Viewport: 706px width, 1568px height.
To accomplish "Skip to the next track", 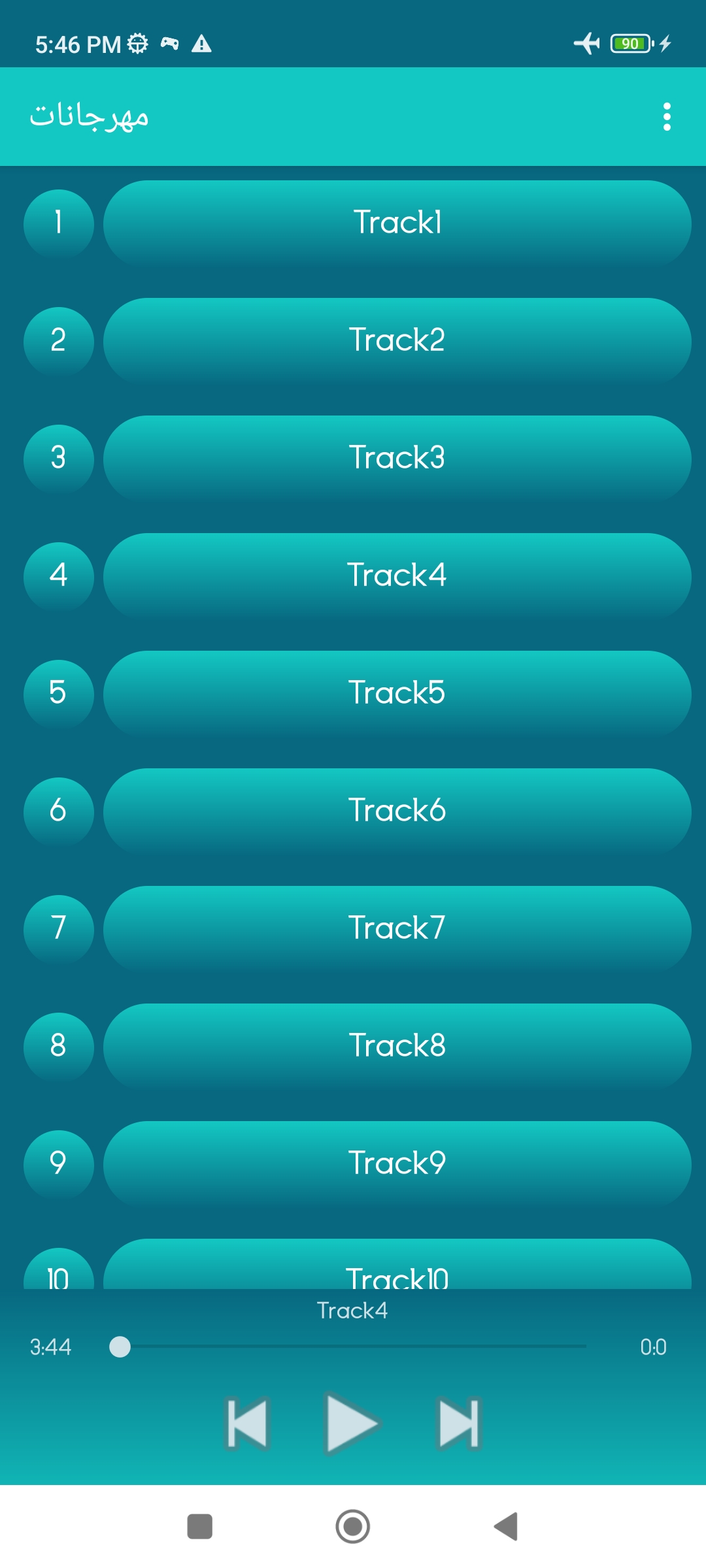I will tap(458, 1424).
